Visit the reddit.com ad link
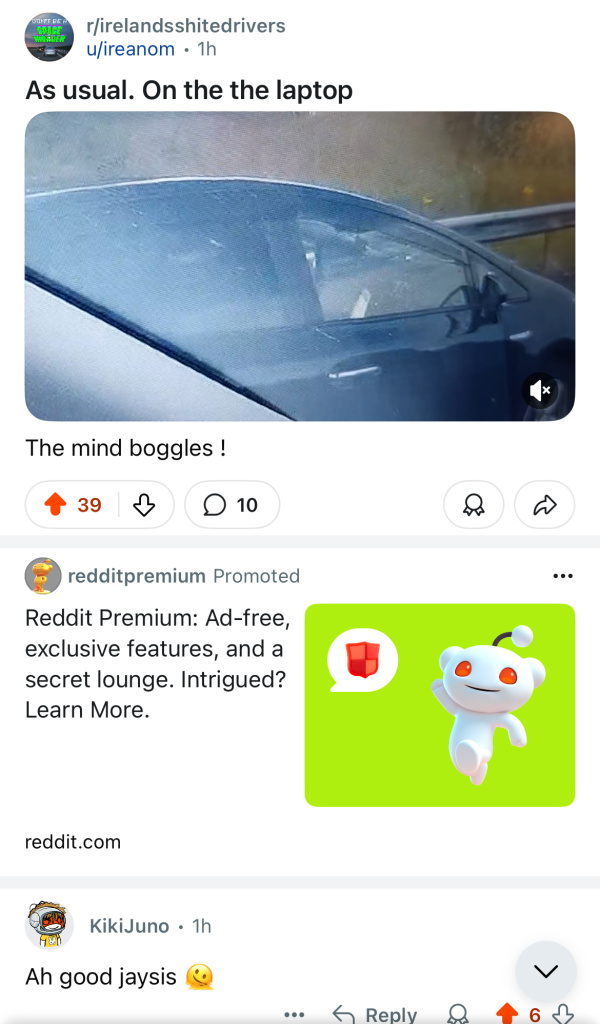 [x=72, y=842]
